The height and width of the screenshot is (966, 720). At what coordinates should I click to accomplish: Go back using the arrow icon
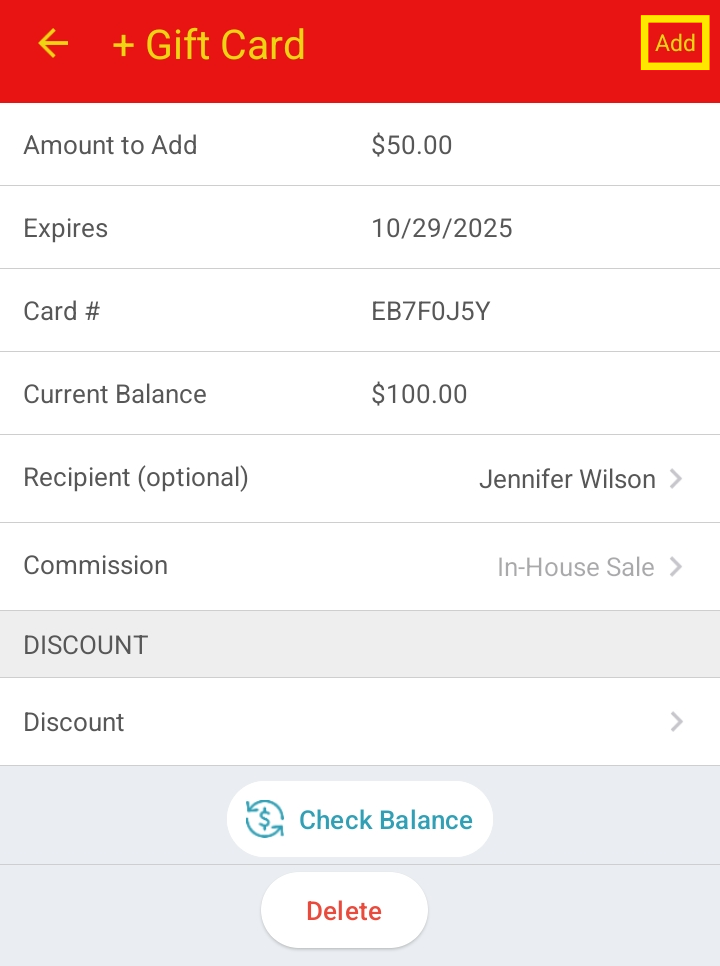click(x=53, y=44)
